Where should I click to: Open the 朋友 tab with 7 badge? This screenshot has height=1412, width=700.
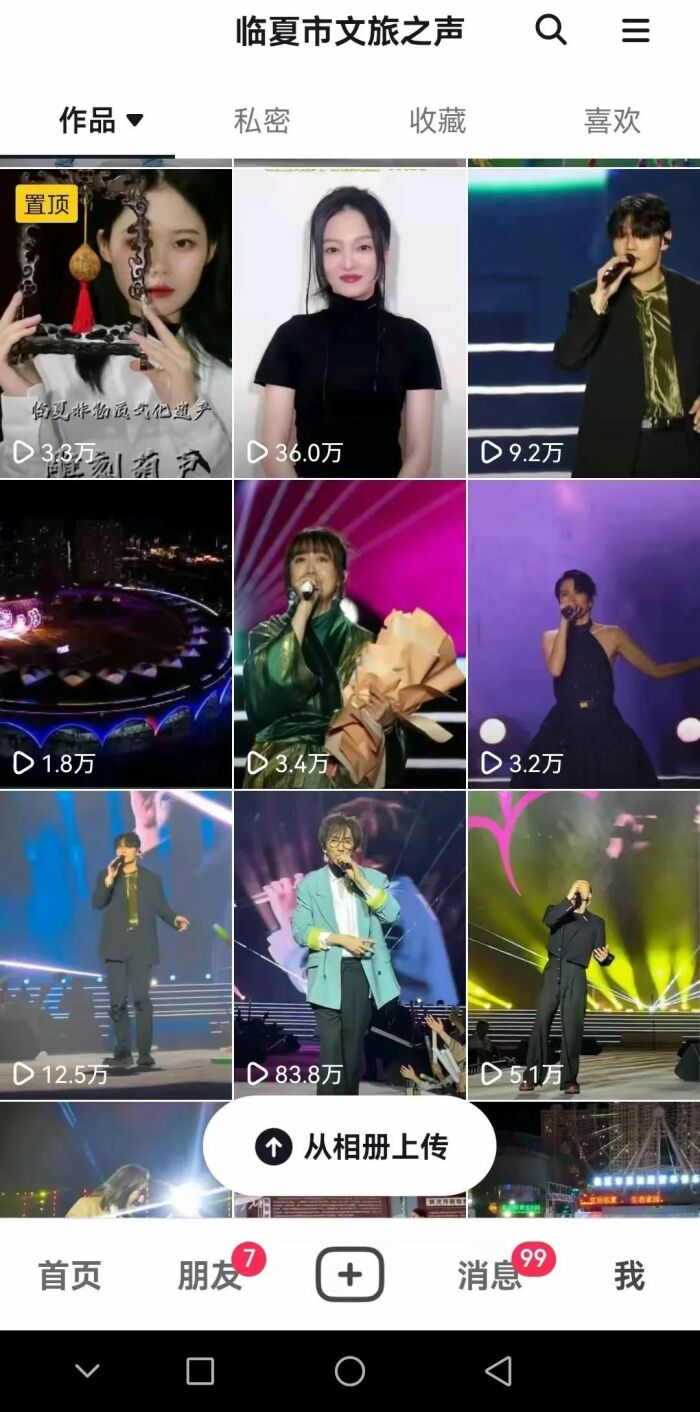(210, 1276)
